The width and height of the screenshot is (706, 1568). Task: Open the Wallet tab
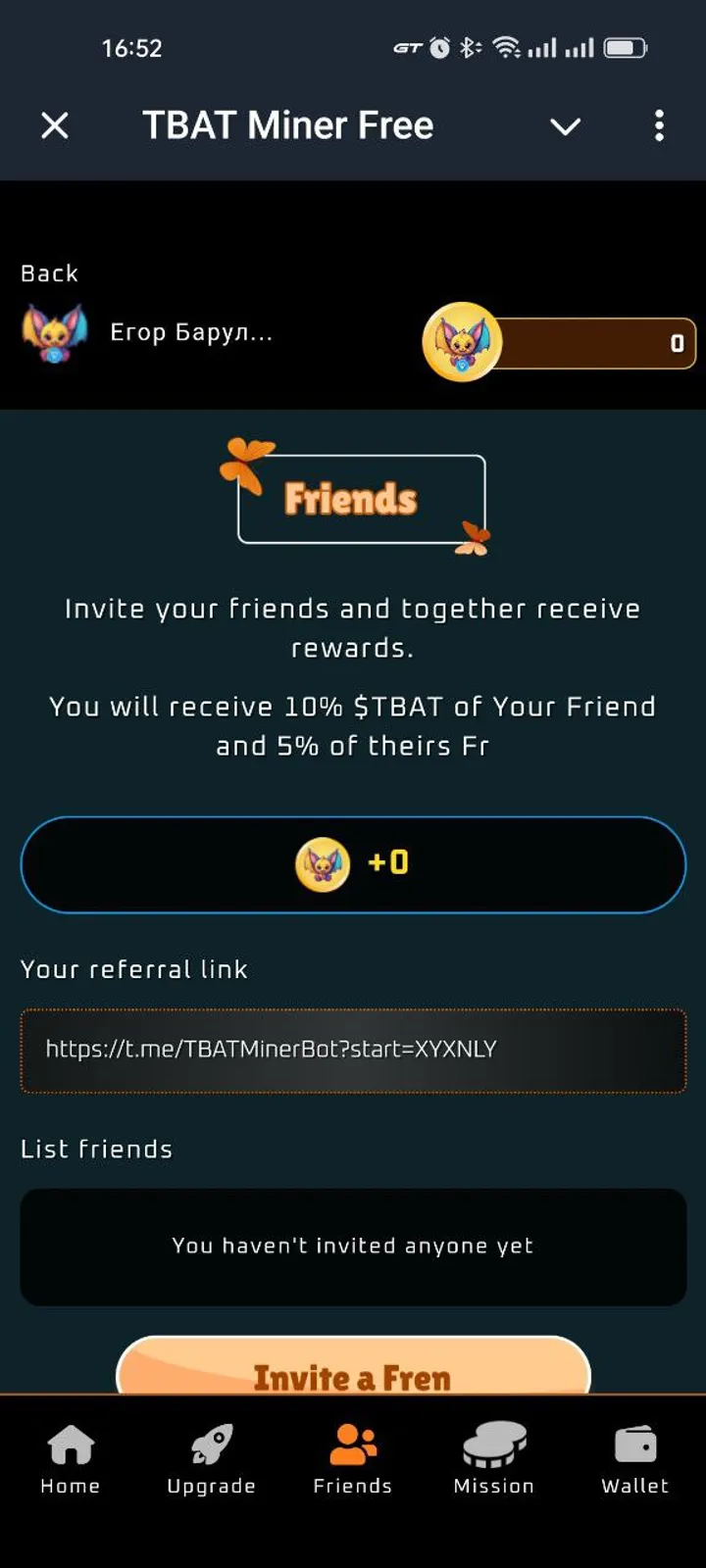click(635, 1458)
